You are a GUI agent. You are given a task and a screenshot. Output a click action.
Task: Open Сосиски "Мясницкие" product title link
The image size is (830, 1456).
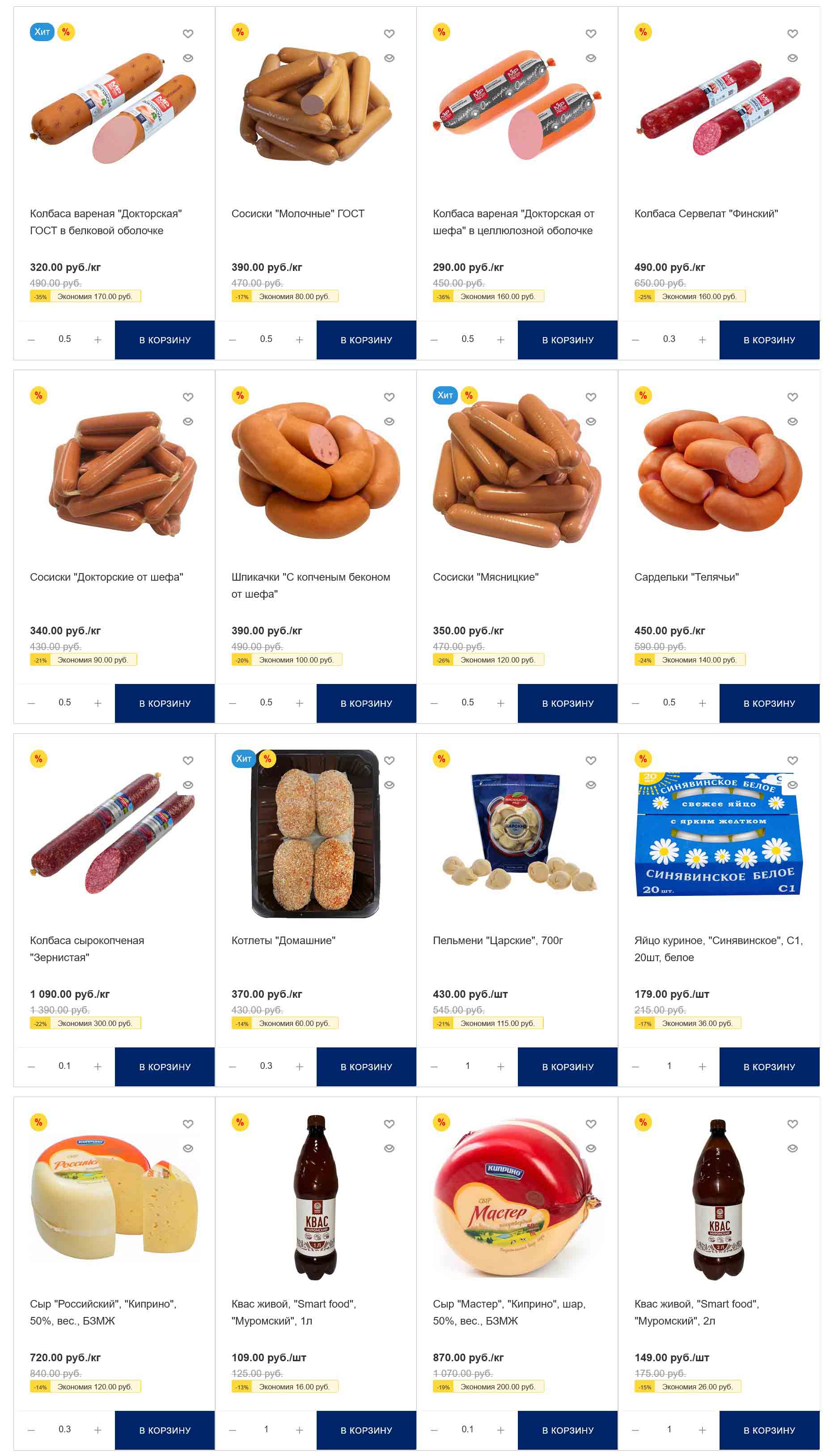click(485, 577)
